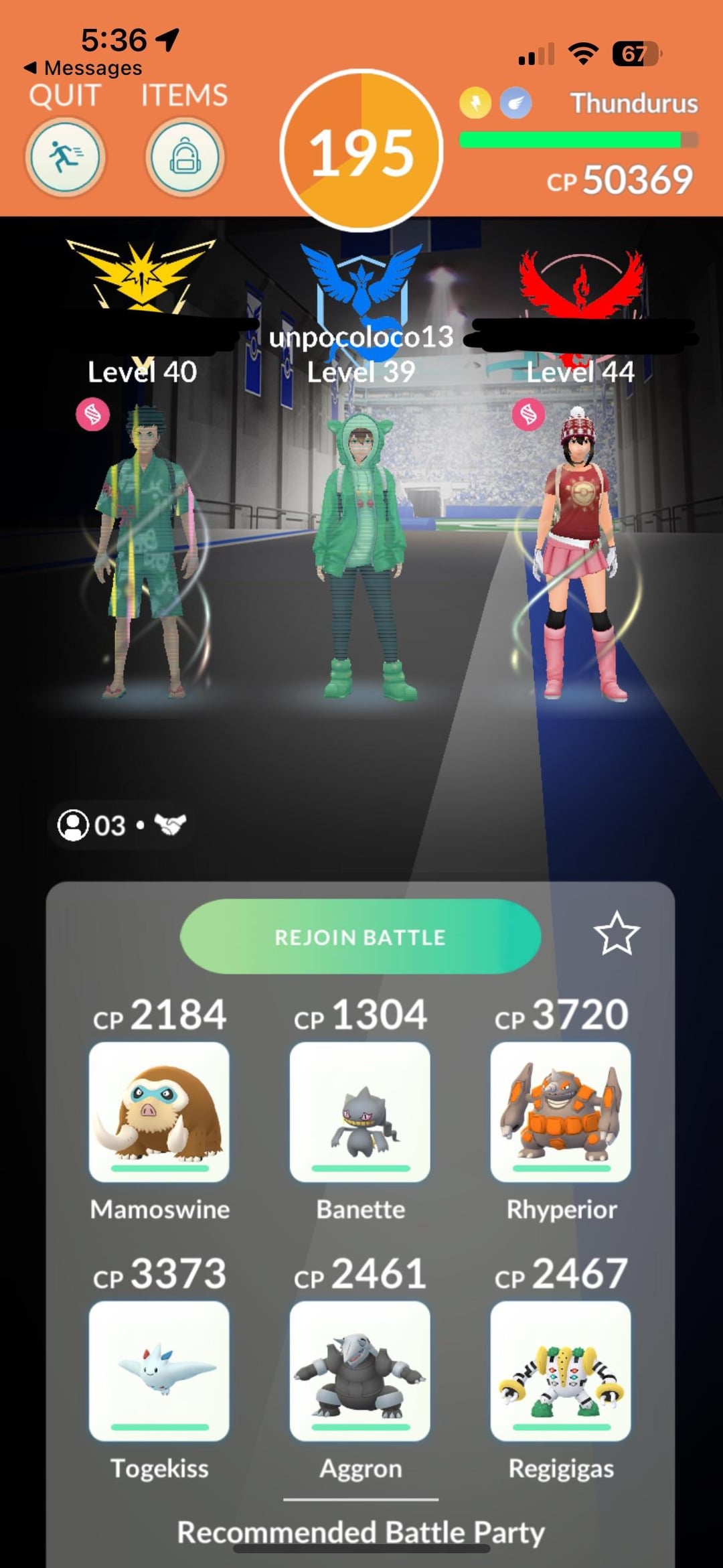Image resolution: width=723 pixels, height=1568 pixels.
Task: Choose Rhyperior with CP 3720
Action: [561, 1112]
